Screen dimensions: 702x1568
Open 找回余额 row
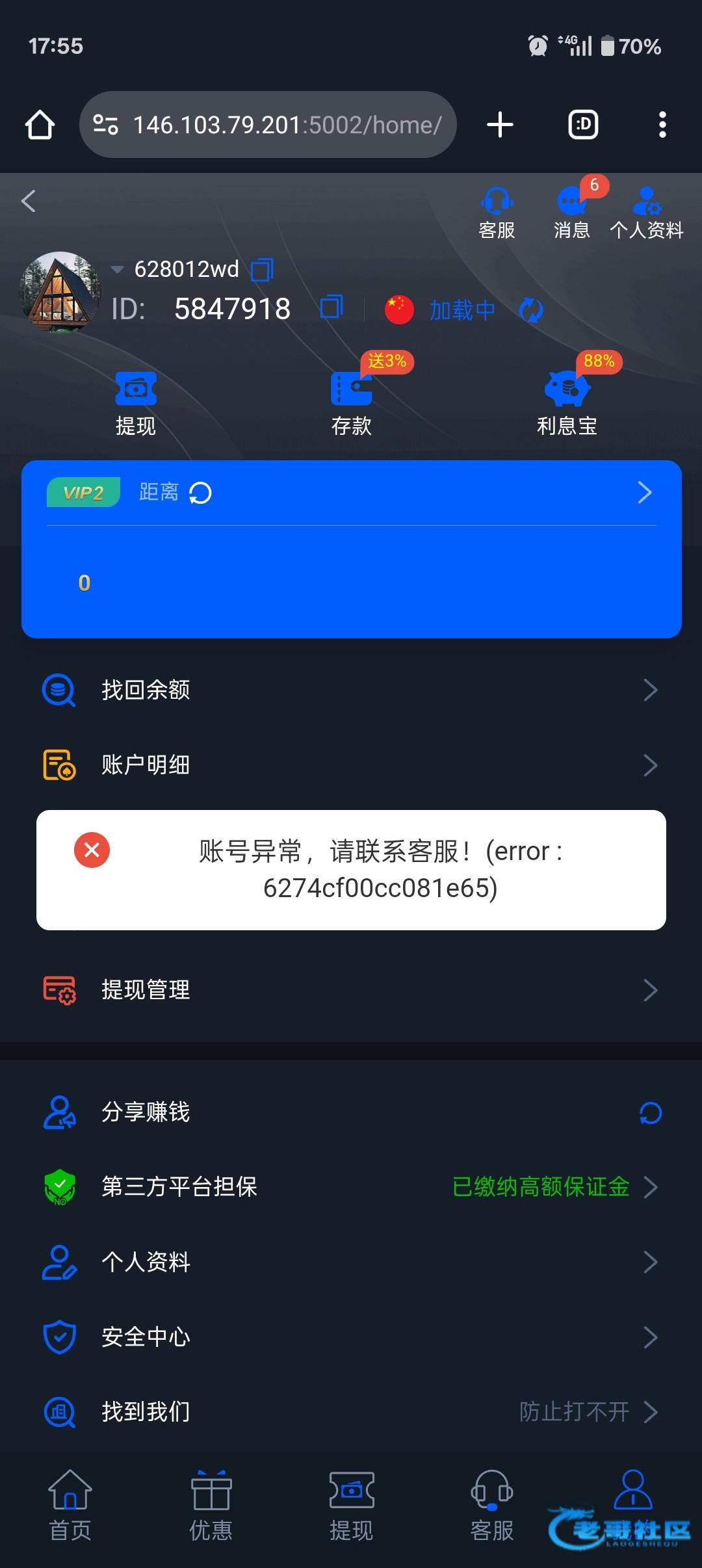[351, 690]
